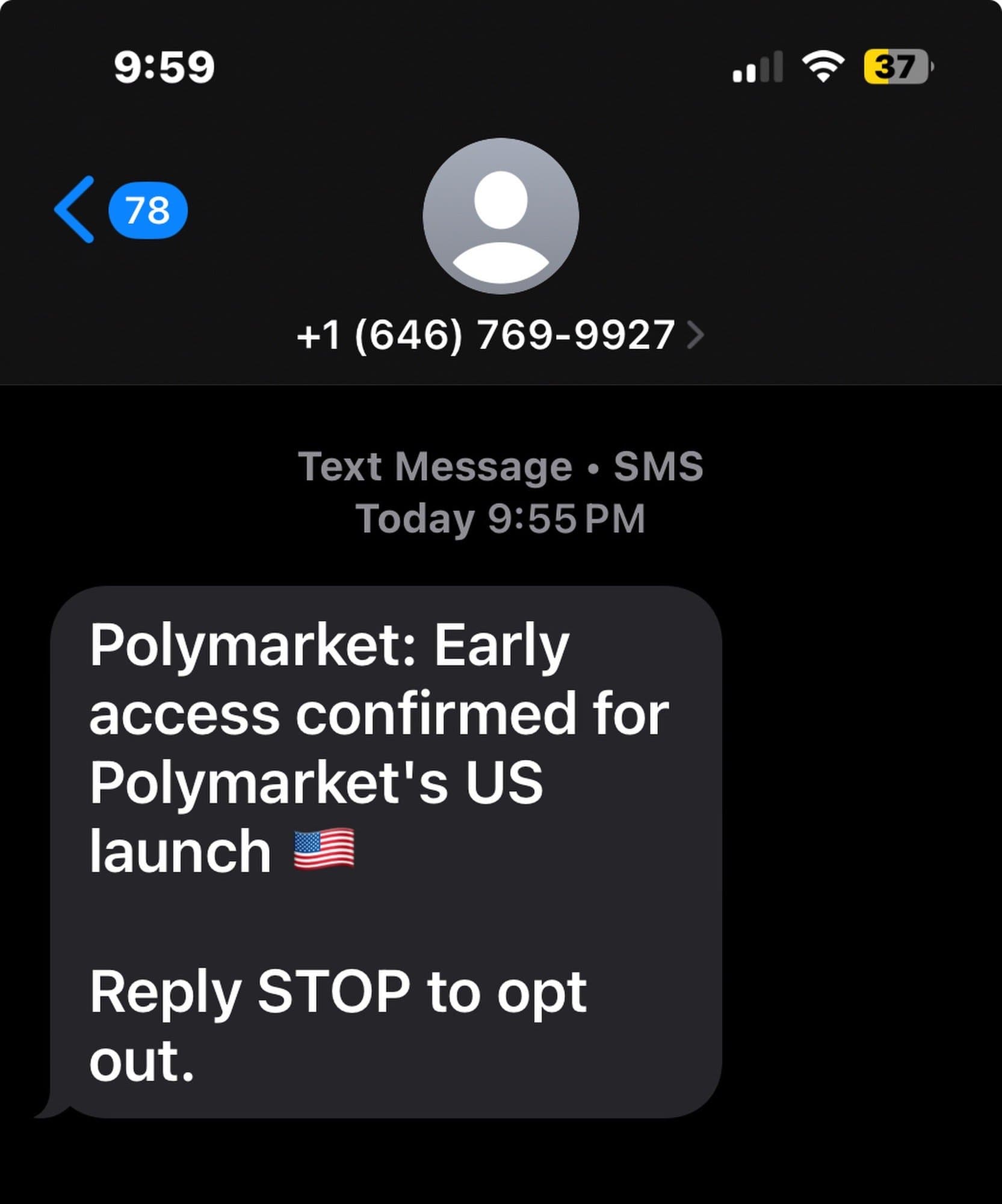Image resolution: width=1002 pixels, height=1204 pixels.
Task: Open contact details for +1 (646) 769-9927
Action: pyautogui.click(x=499, y=335)
